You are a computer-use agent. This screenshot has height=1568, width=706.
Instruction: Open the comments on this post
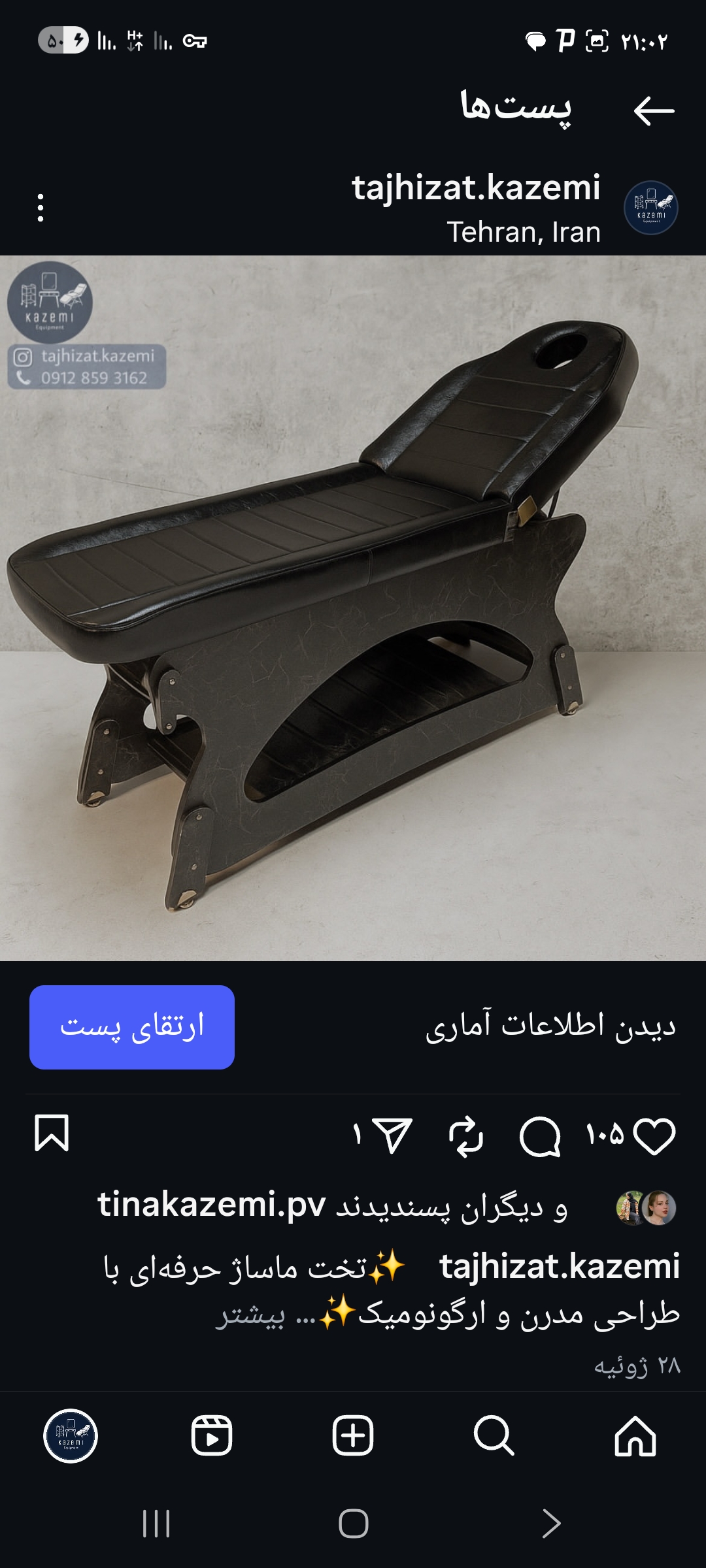[540, 1135]
